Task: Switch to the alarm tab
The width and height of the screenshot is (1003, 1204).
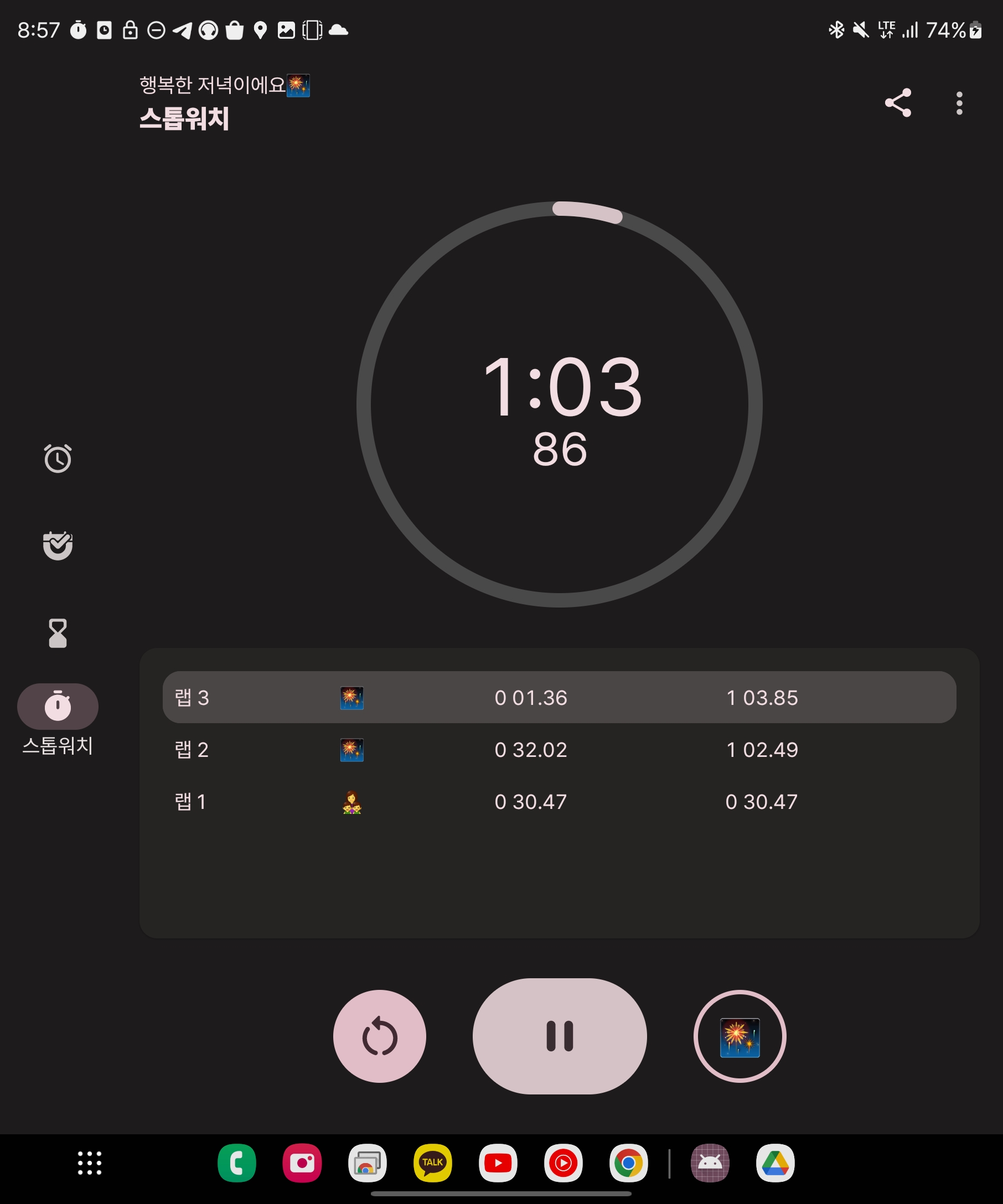Action: (58, 458)
